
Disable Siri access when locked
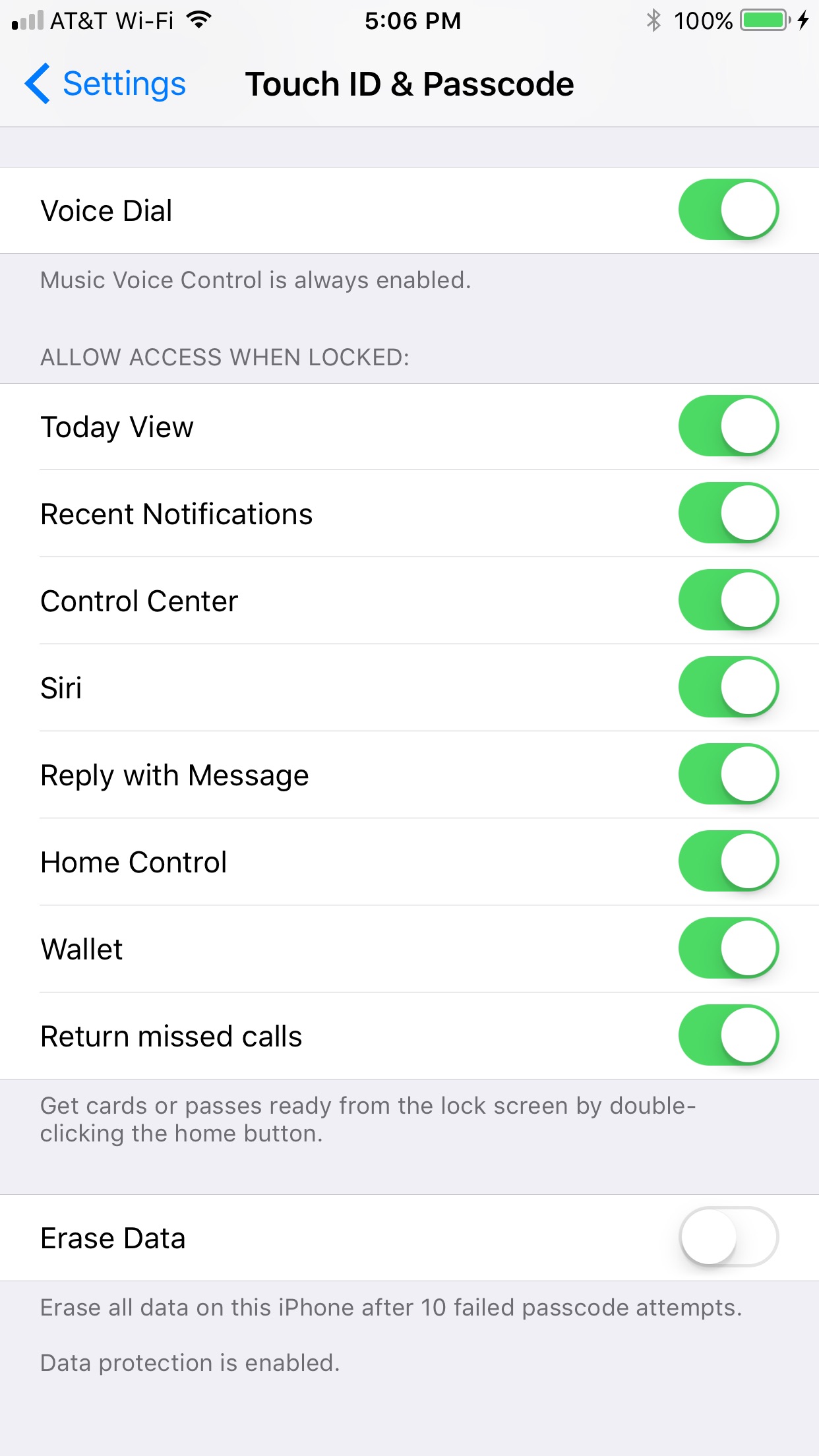pos(729,687)
